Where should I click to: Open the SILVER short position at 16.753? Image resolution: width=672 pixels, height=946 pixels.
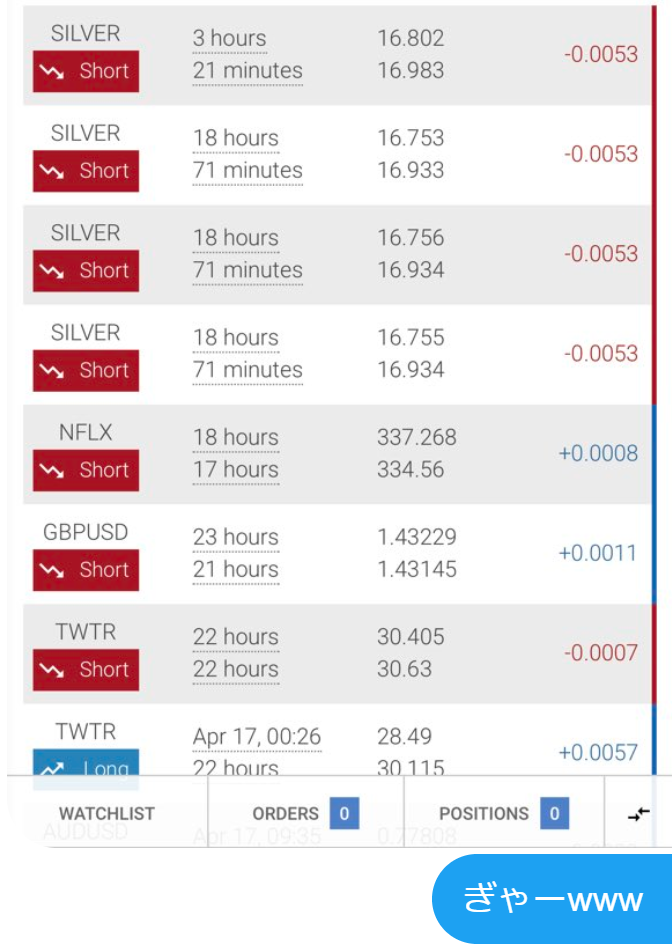(x=336, y=154)
